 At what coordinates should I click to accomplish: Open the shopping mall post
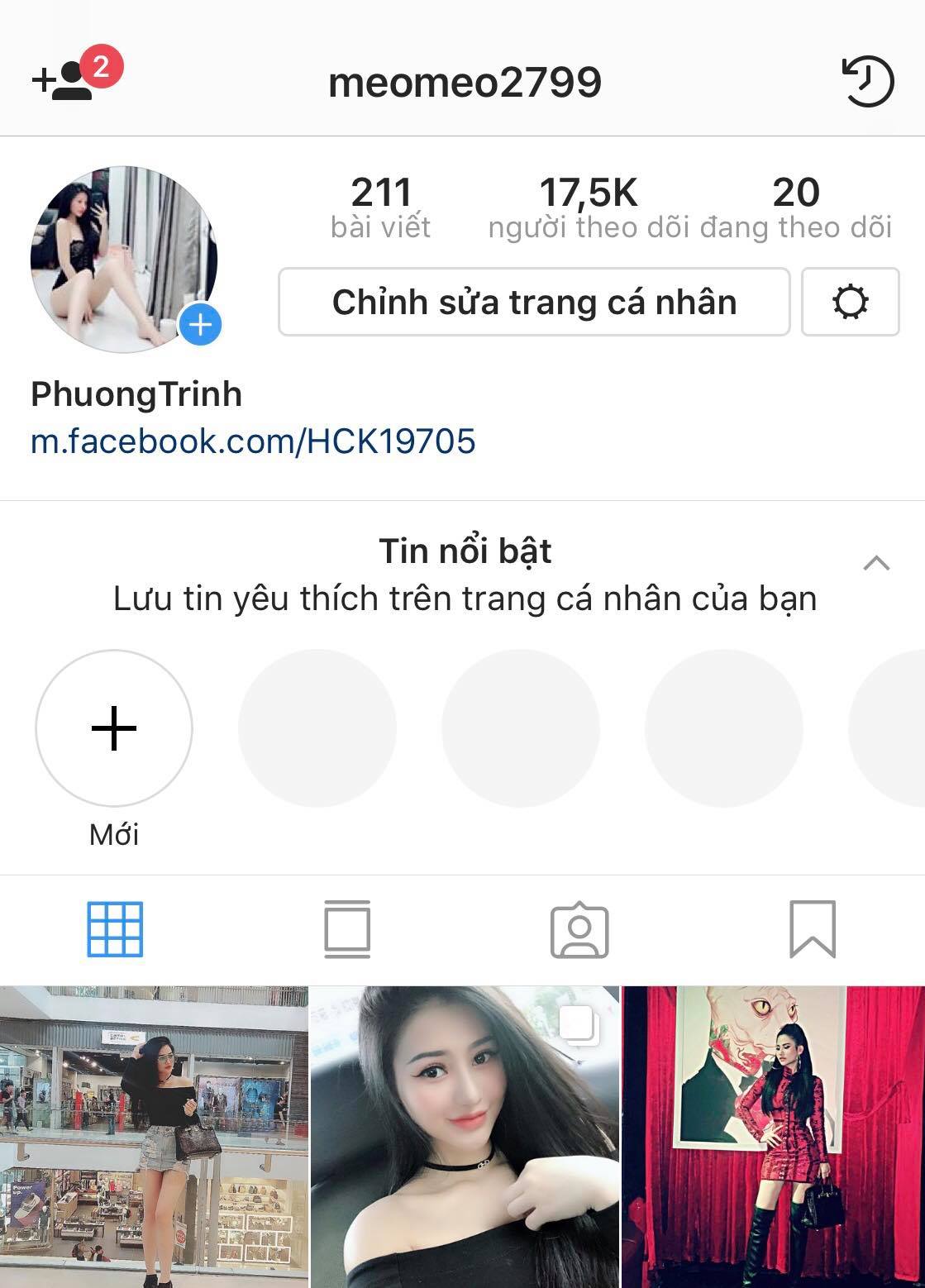(154, 1137)
